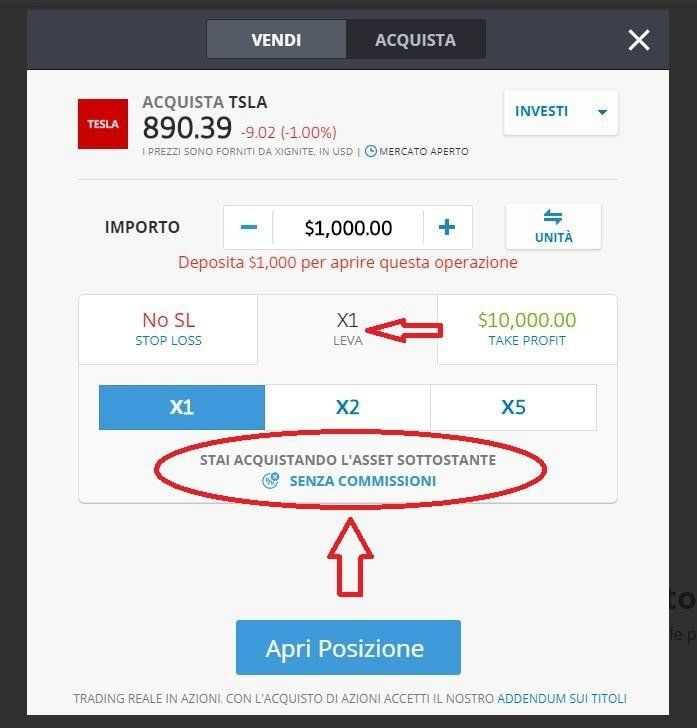The image size is (697, 728).
Task: Tap Apri Posizione to open the trade
Action: [x=348, y=648]
